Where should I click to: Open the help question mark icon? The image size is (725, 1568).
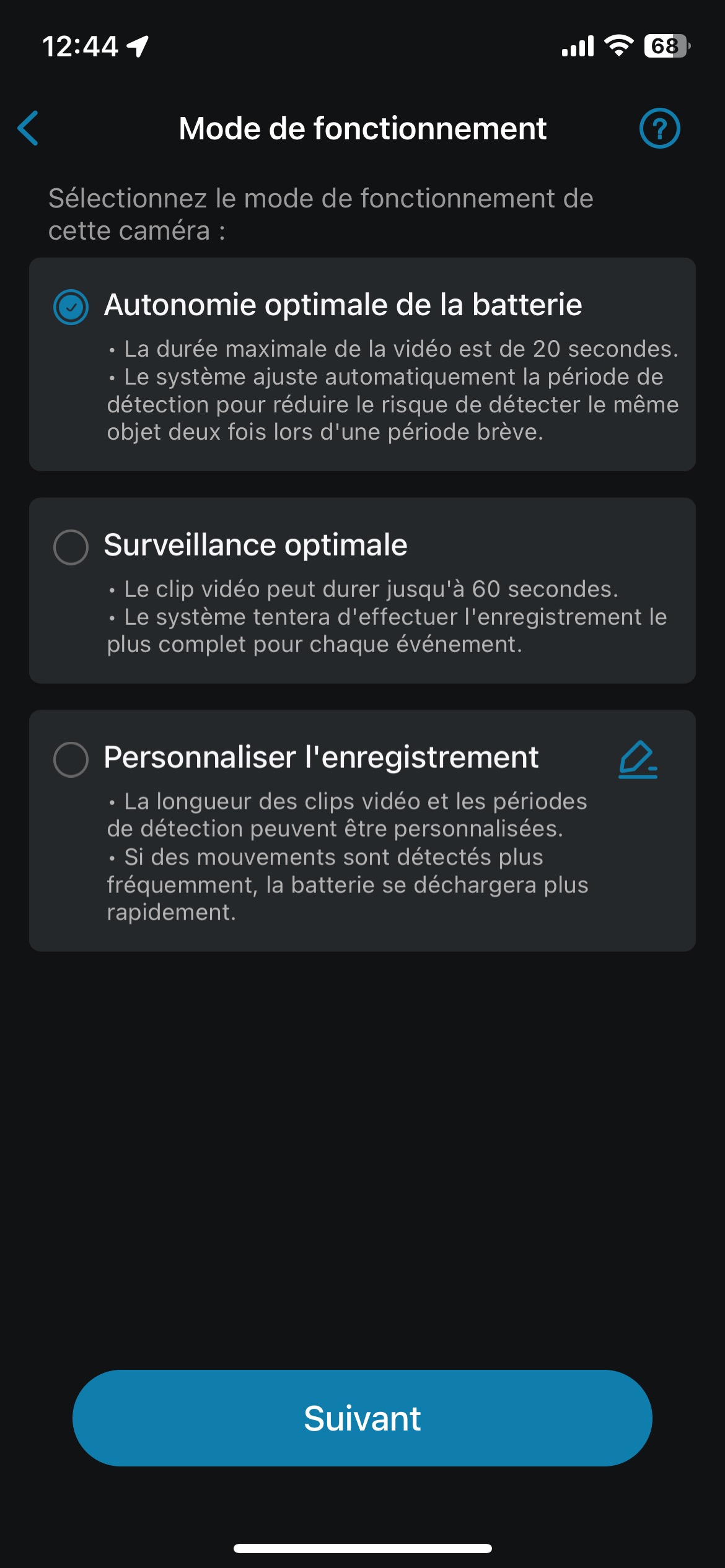659,128
